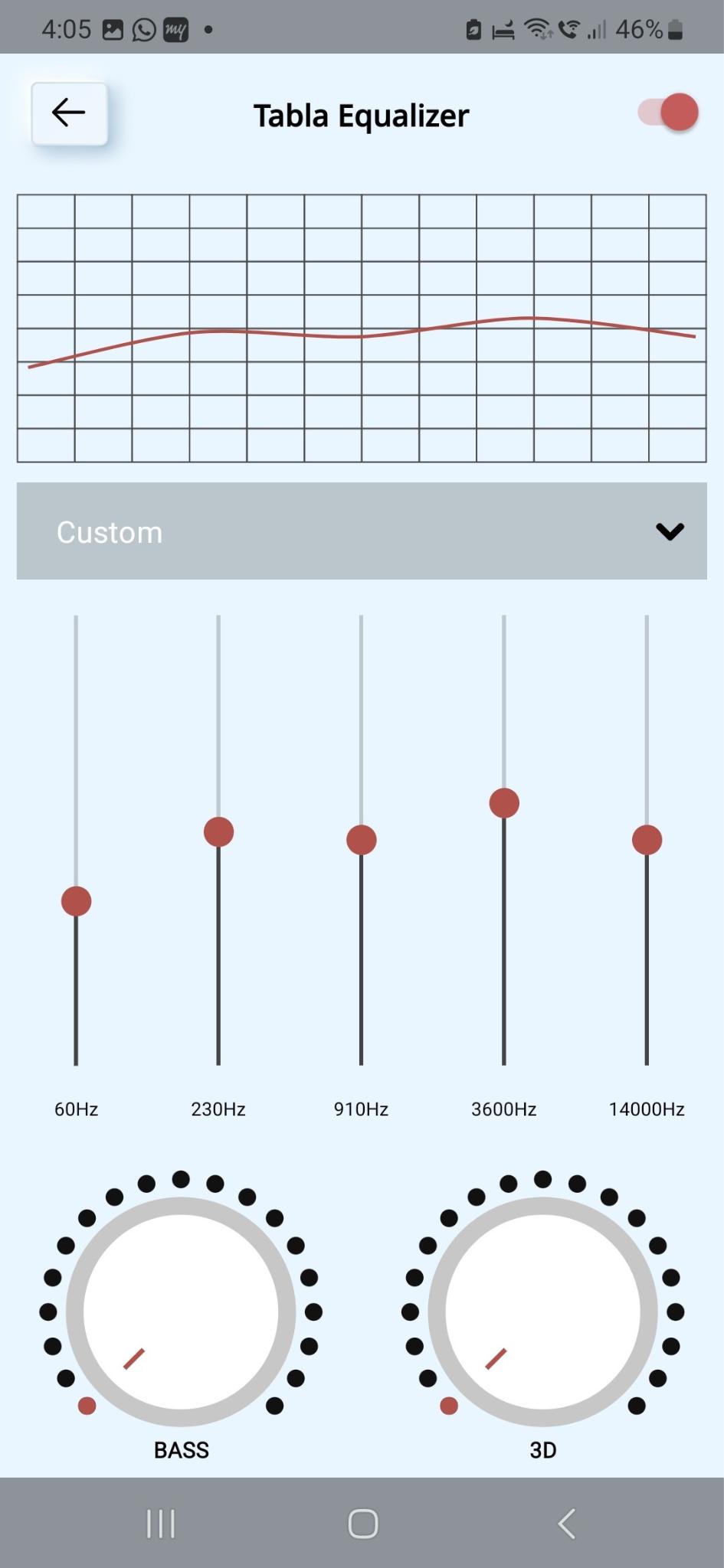Tap the 3600Hz slider handle
724x1568 pixels.
[x=504, y=803]
